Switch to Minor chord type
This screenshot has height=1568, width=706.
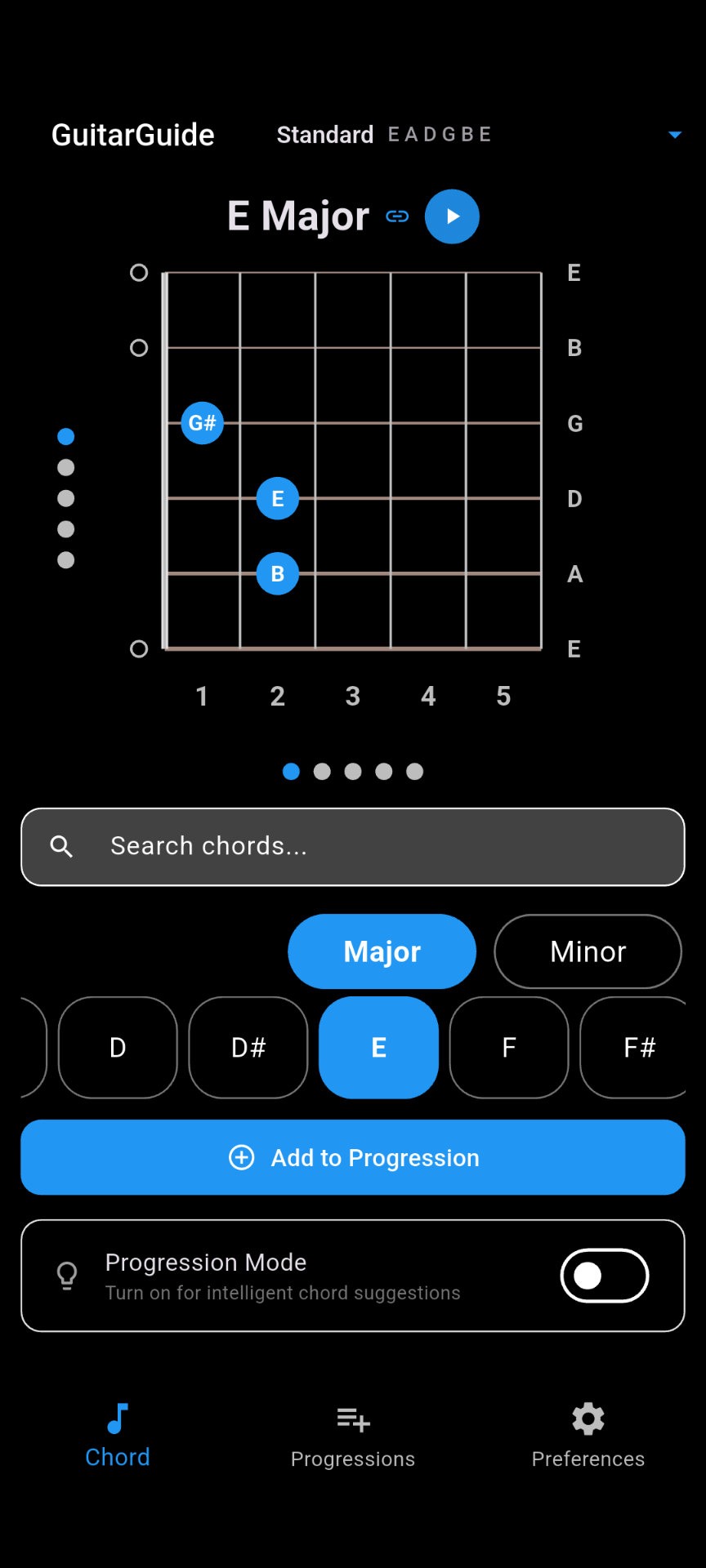(x=588, y=951)
